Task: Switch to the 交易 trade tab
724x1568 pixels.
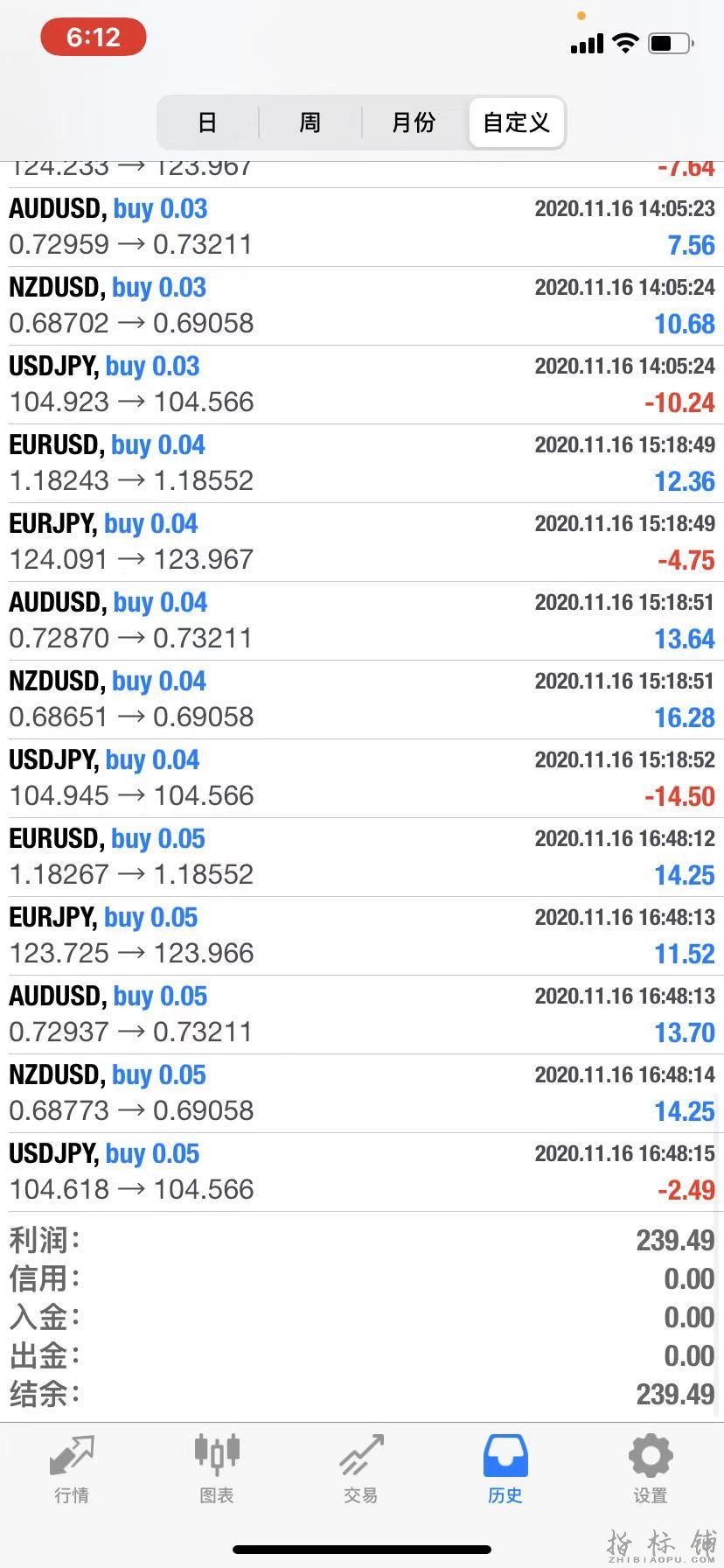Action: 361,1470
